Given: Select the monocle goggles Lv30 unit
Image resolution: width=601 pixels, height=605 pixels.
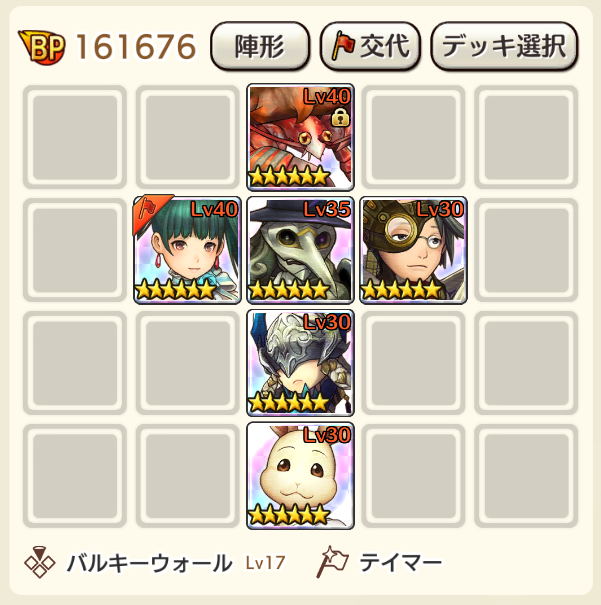Looking at the screenshot, I should coord(413,250).
